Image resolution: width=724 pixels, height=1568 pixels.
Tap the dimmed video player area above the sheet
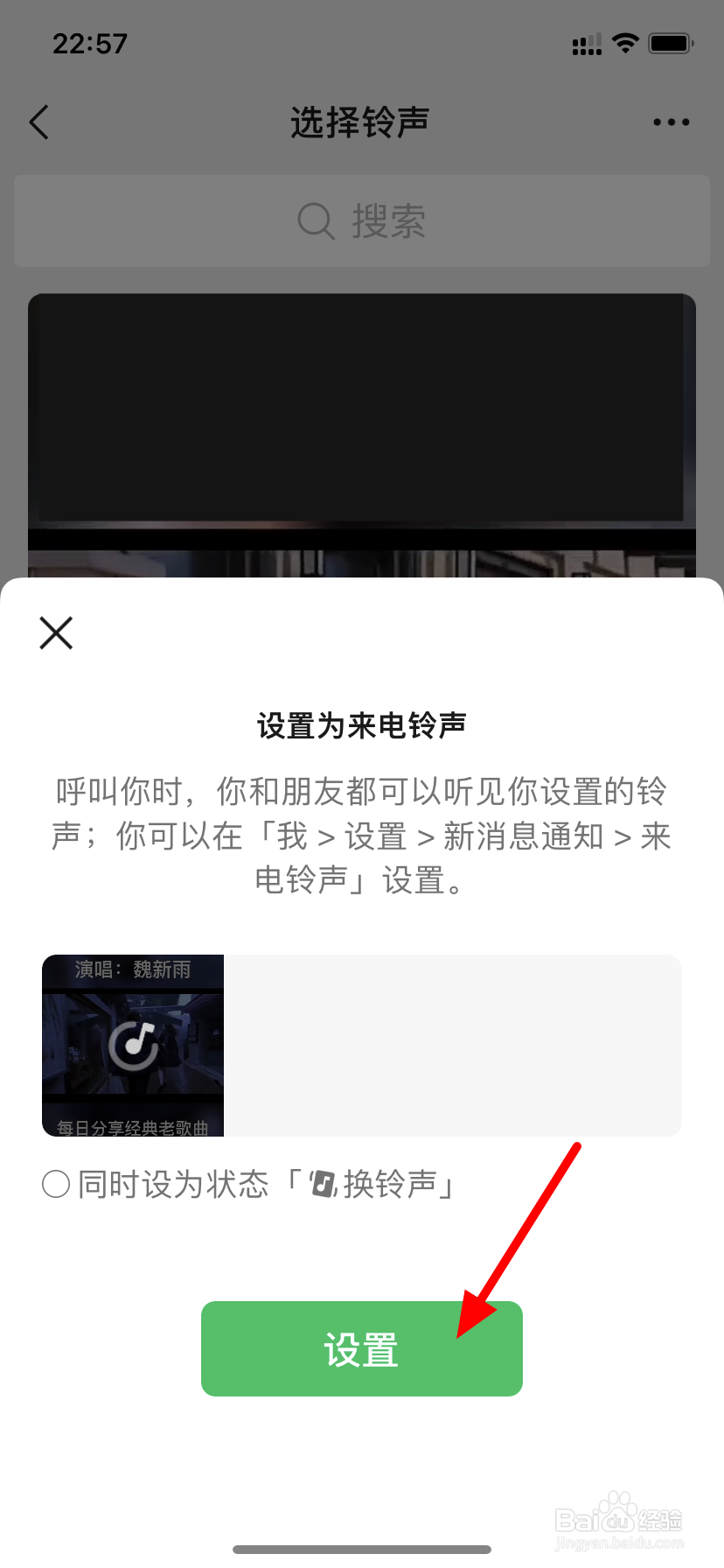tap(361, 420)
